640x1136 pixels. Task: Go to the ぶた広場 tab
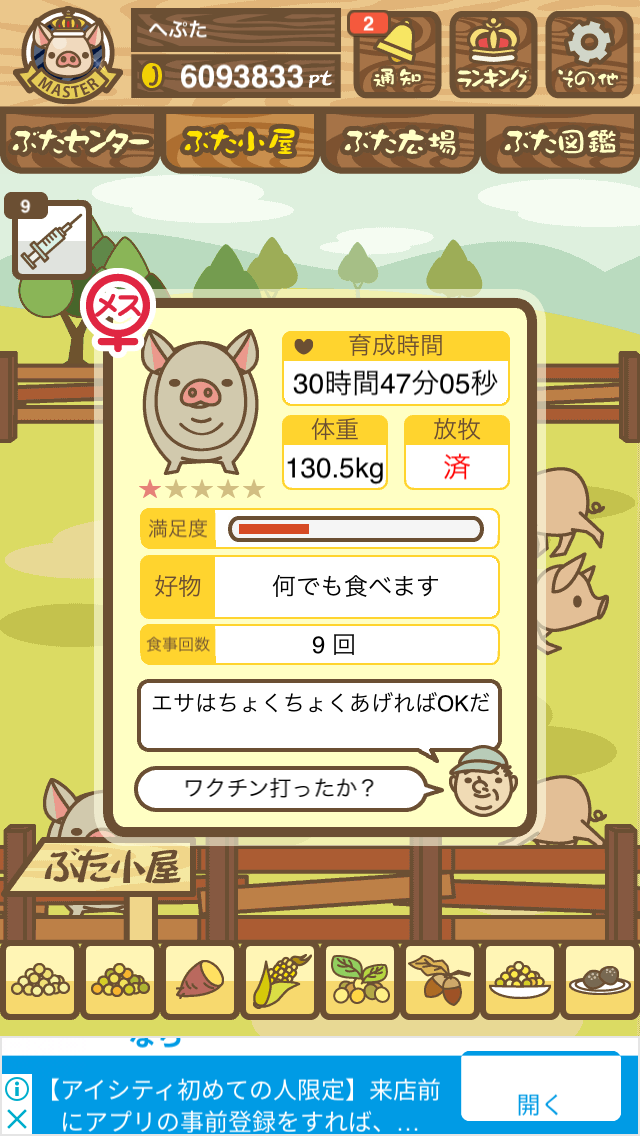400,143
